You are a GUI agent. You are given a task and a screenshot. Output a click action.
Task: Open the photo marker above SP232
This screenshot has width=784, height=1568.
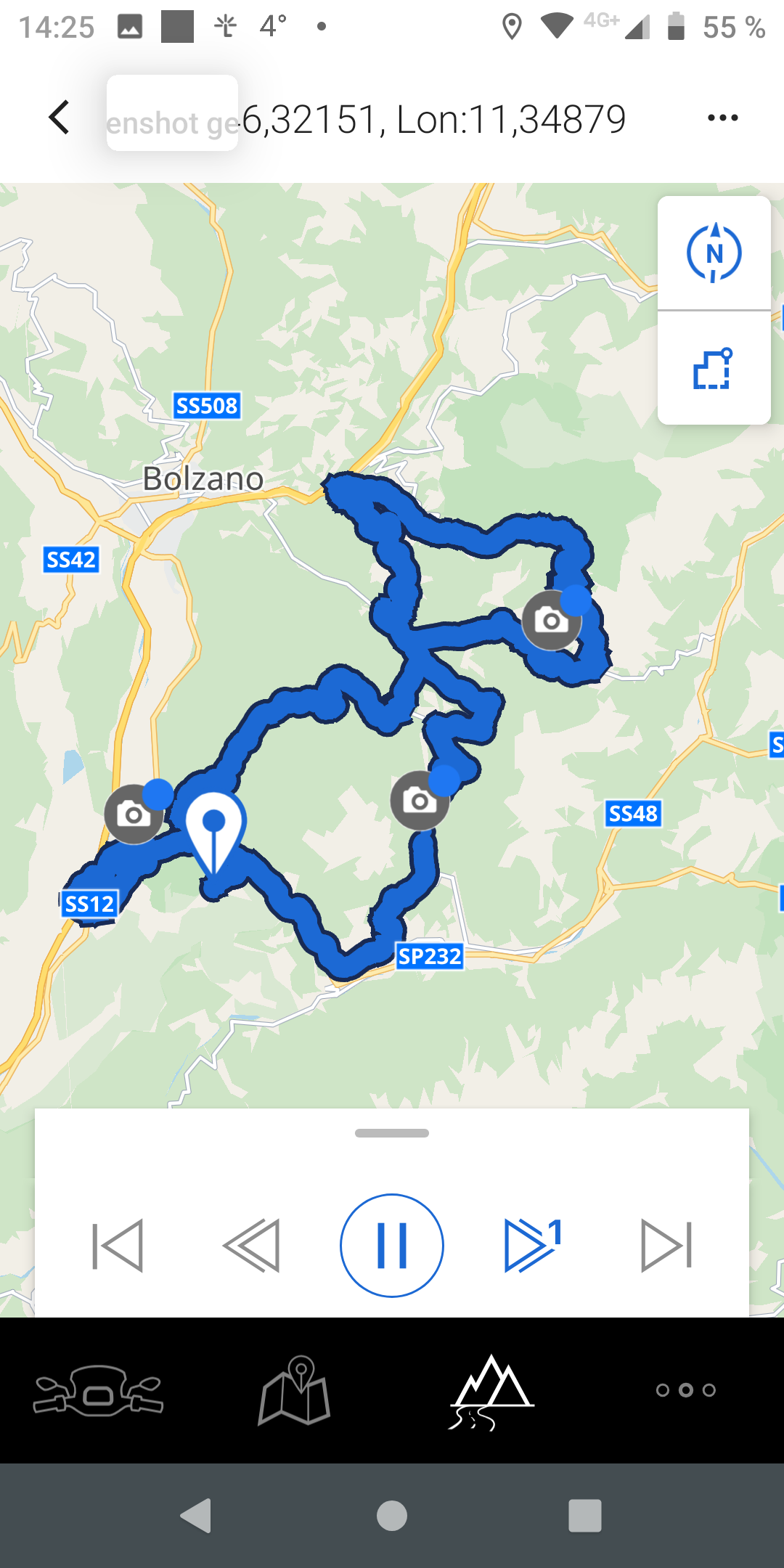click(420, 801)
